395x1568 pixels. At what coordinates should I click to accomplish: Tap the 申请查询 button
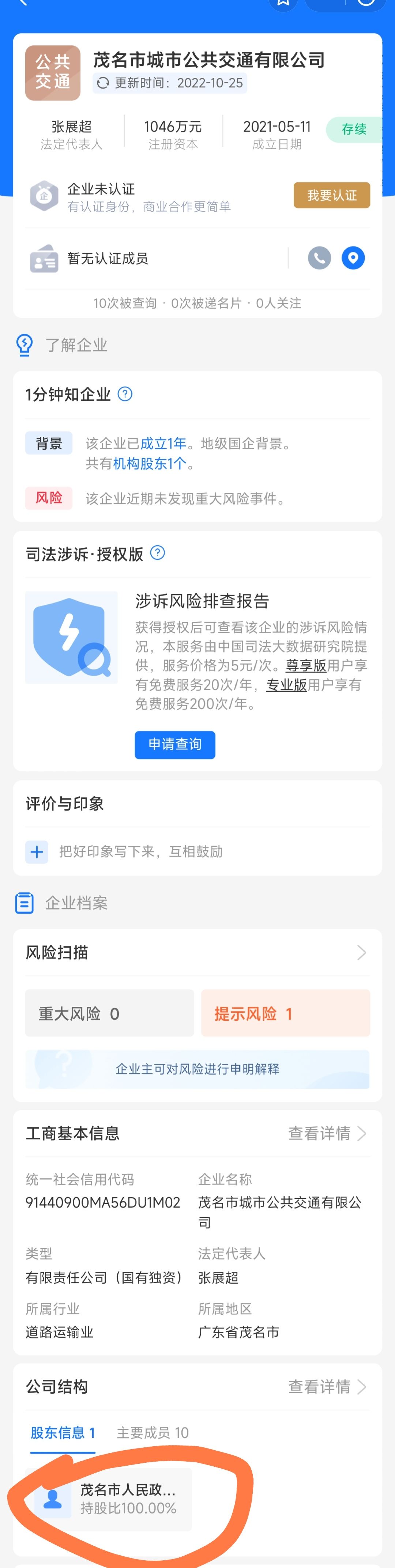175,744
